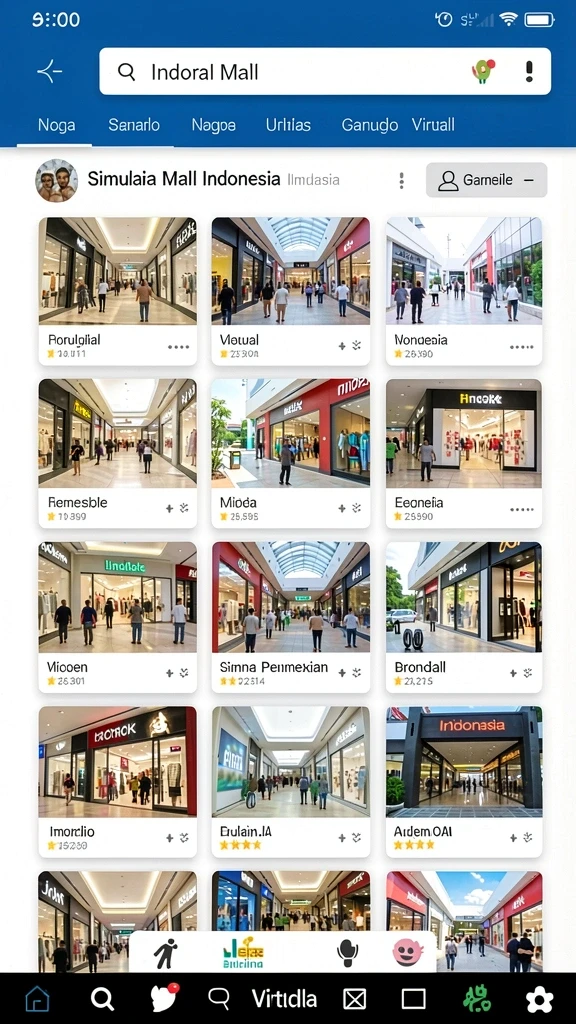Open the Ganudo tab
This screenshot has width=576, height=1024.
point(370,125)
